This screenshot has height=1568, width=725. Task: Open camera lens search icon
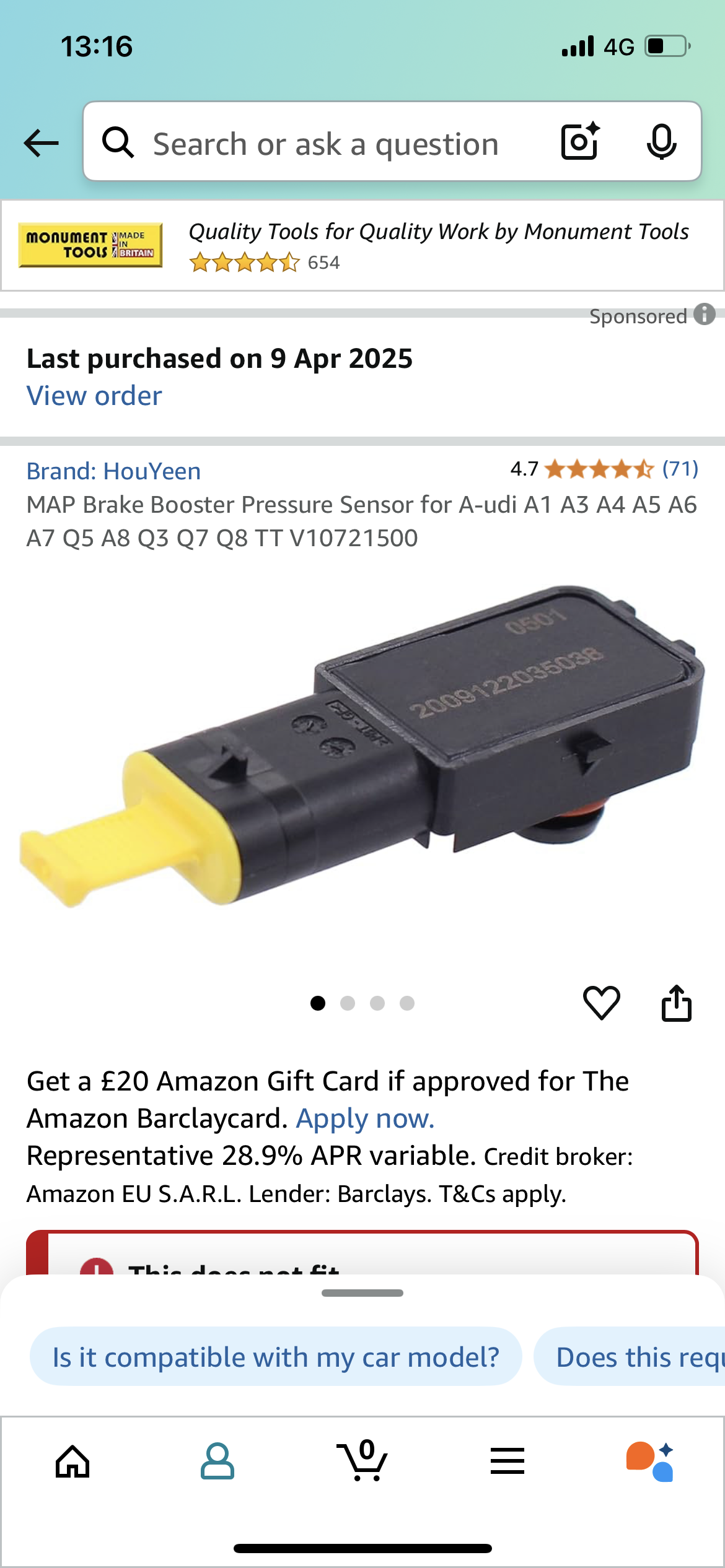tap(581, 142)
